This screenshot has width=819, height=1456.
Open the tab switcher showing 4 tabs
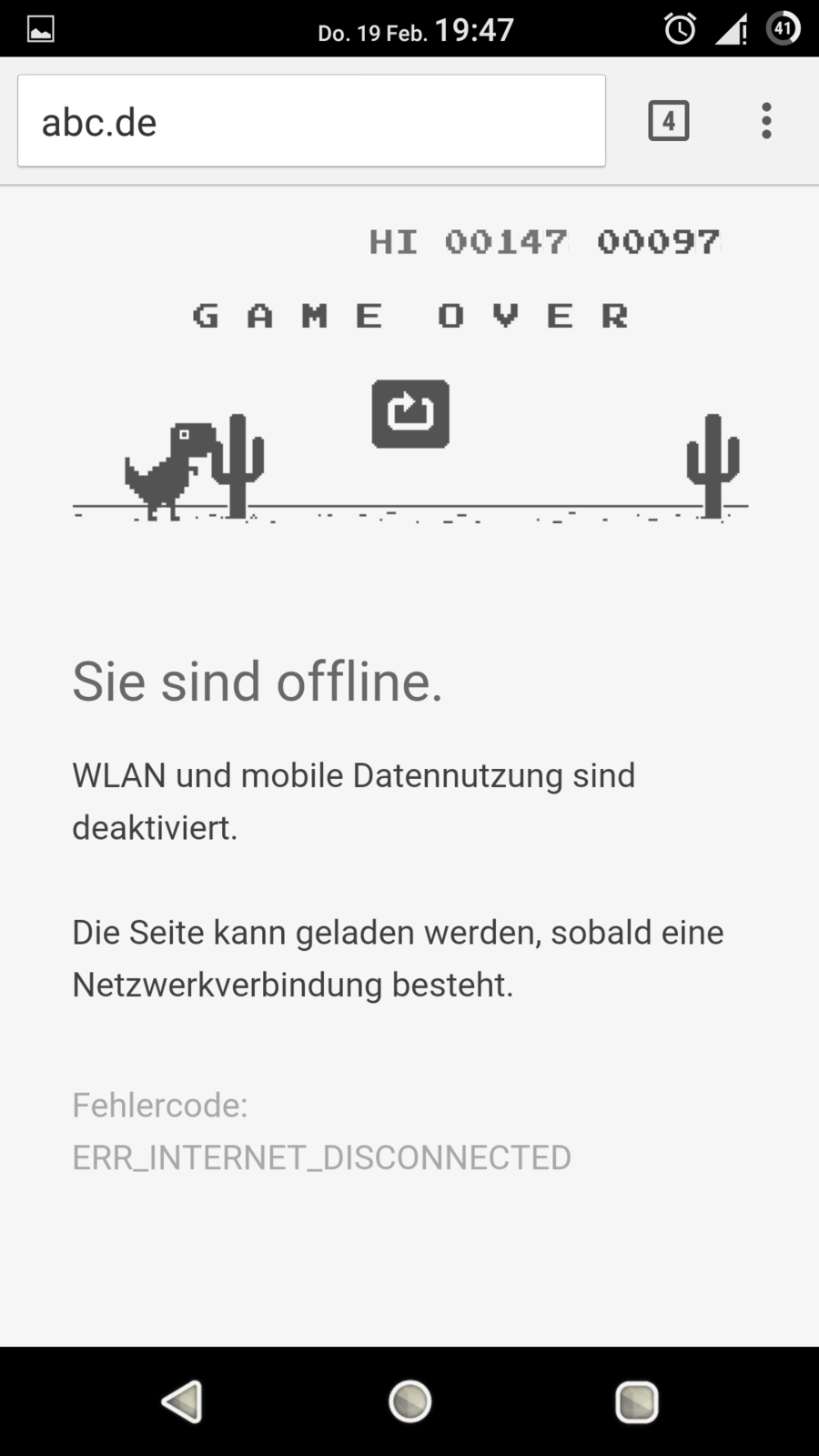pyautogui.click(x=669, y=121)
